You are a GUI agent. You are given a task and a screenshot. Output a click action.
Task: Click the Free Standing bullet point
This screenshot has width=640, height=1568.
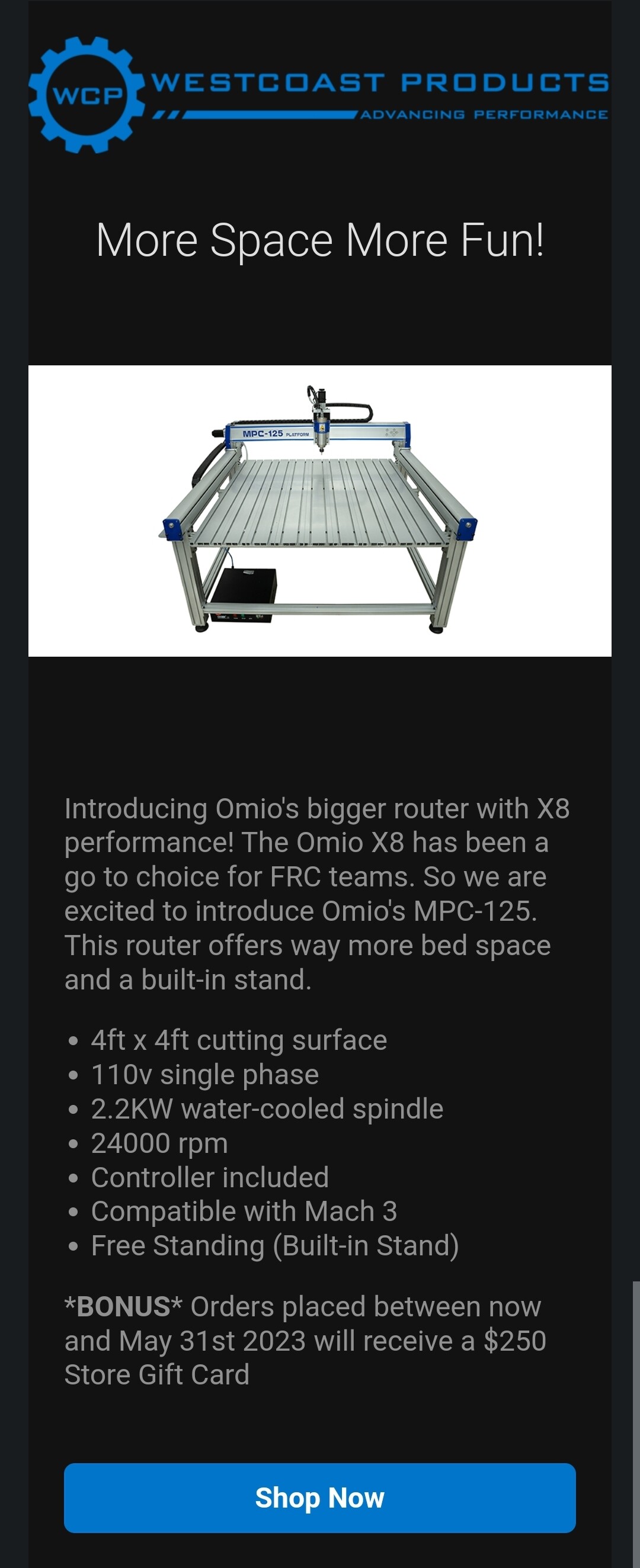pos(275,1245)
